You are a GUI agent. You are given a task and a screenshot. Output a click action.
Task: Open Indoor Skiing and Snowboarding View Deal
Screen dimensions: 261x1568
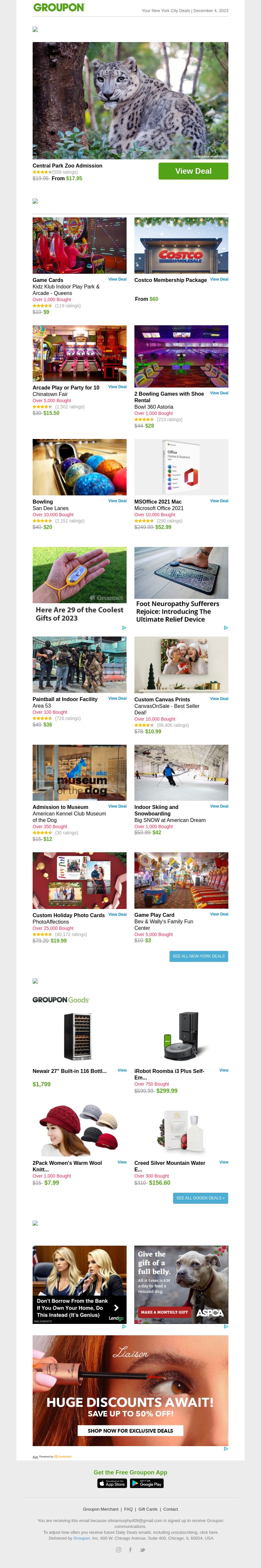[x=219, y=807]
